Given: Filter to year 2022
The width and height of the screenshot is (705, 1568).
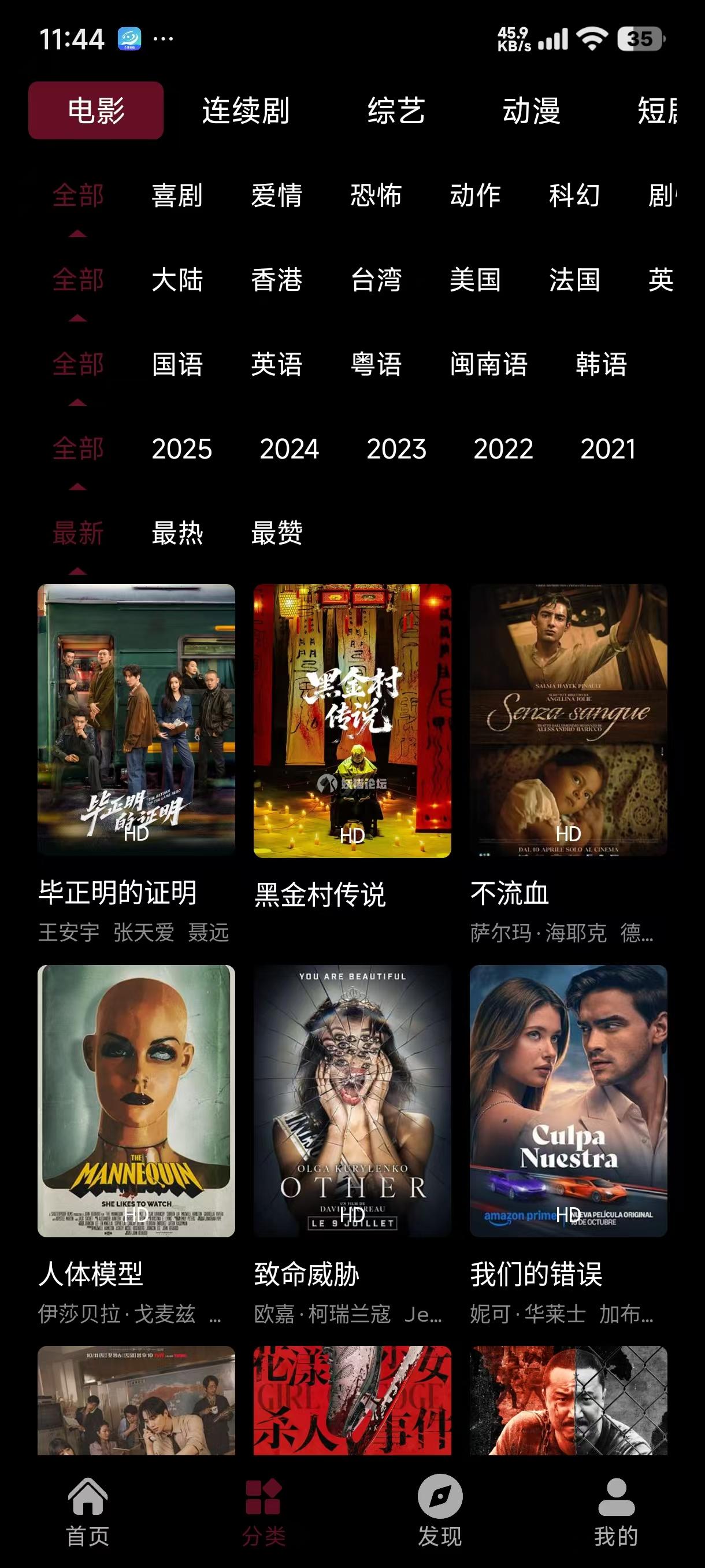Looking at the screenshot, I should (503, 449).
